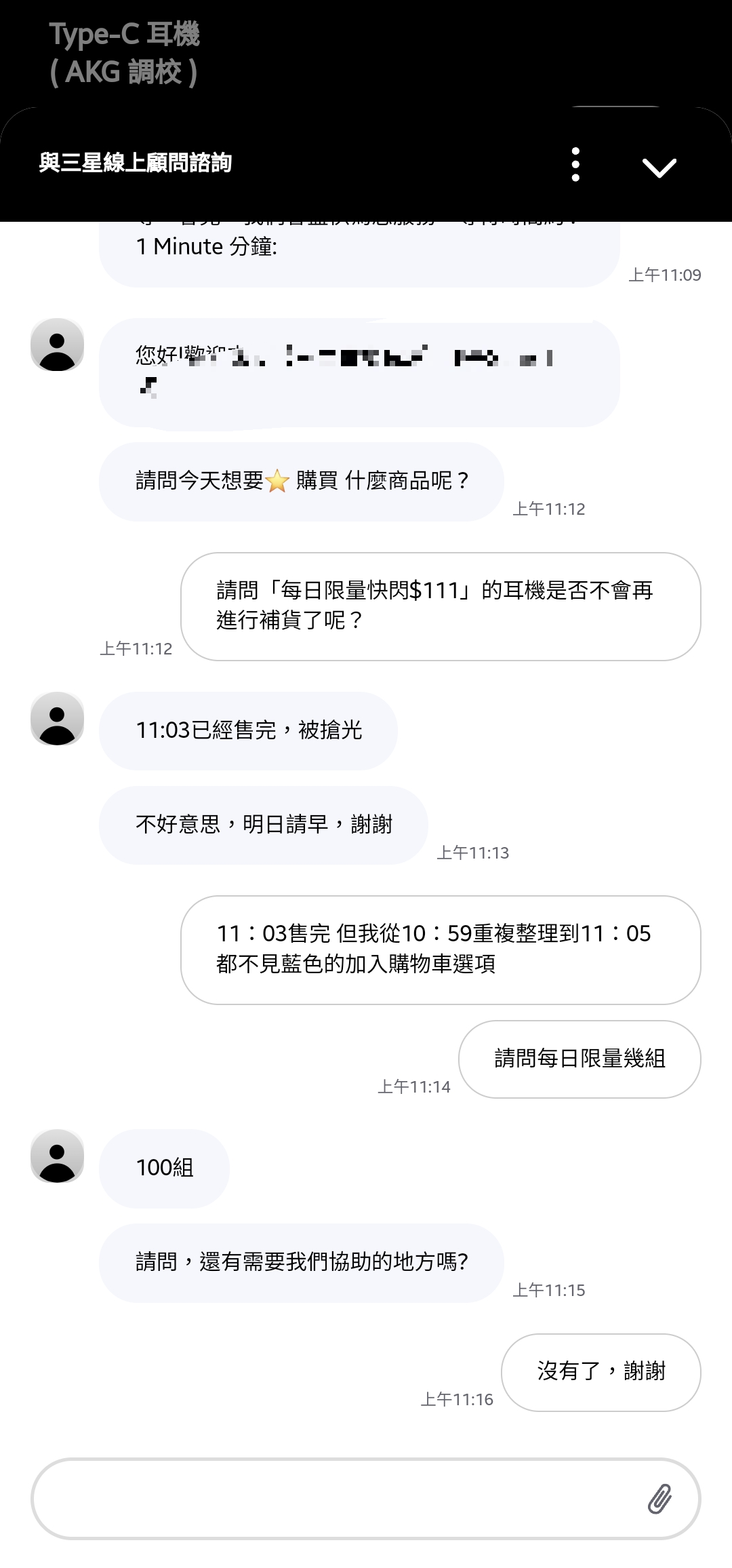Viewport: 732px width, 1568px height.
Task: Open the three-dot chat options menu
Action: 575,164
